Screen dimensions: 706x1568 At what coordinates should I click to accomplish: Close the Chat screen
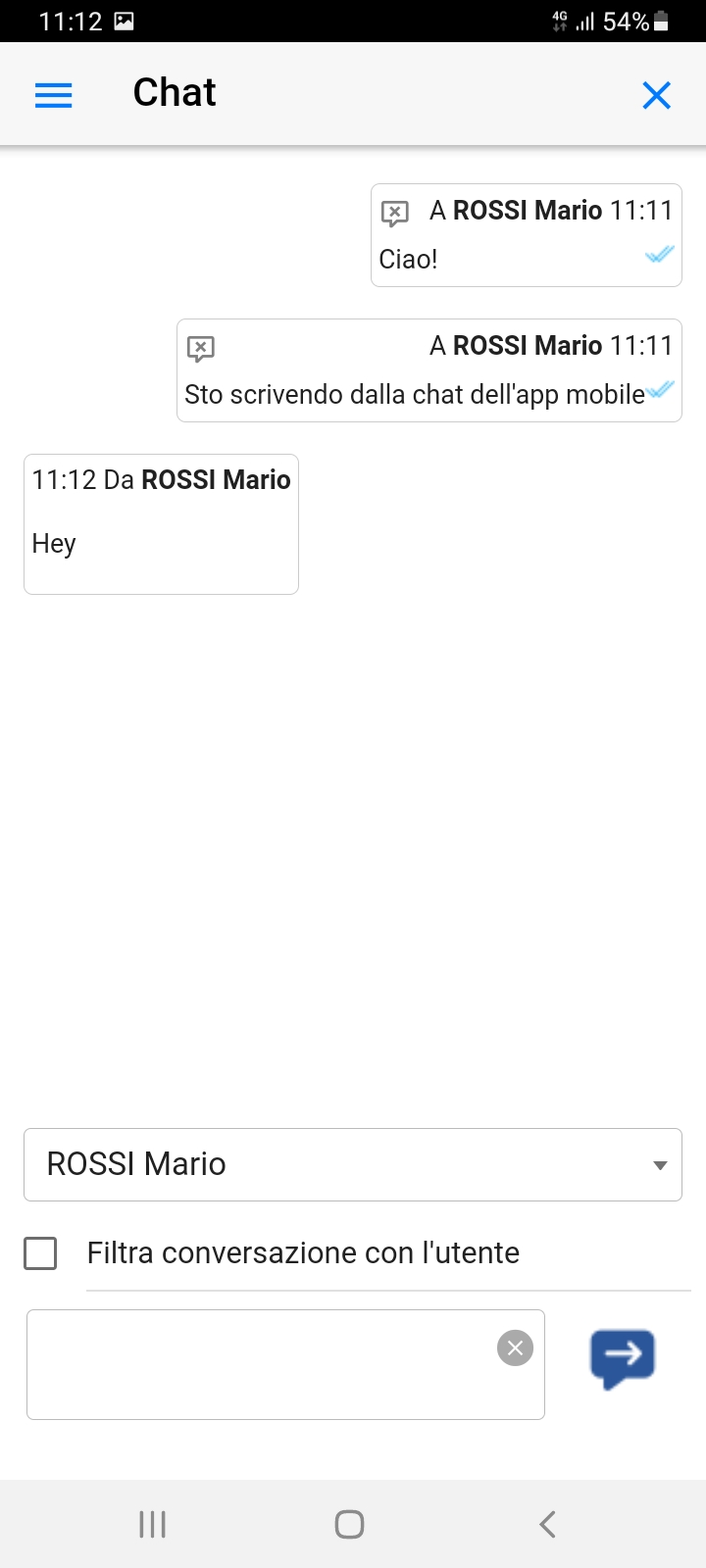point(656,95)
